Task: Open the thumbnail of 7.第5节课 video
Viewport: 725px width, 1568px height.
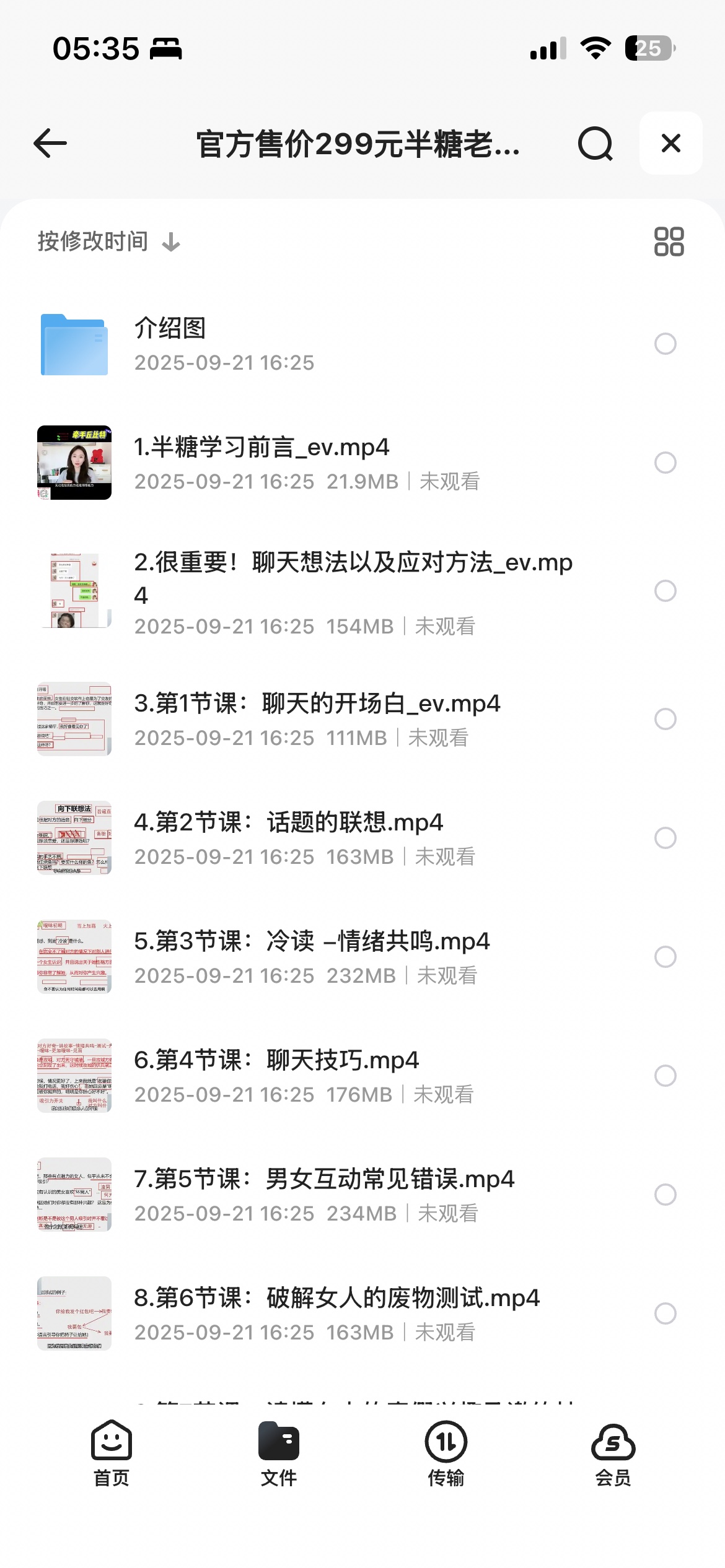Action: (x=74, y=1195)
